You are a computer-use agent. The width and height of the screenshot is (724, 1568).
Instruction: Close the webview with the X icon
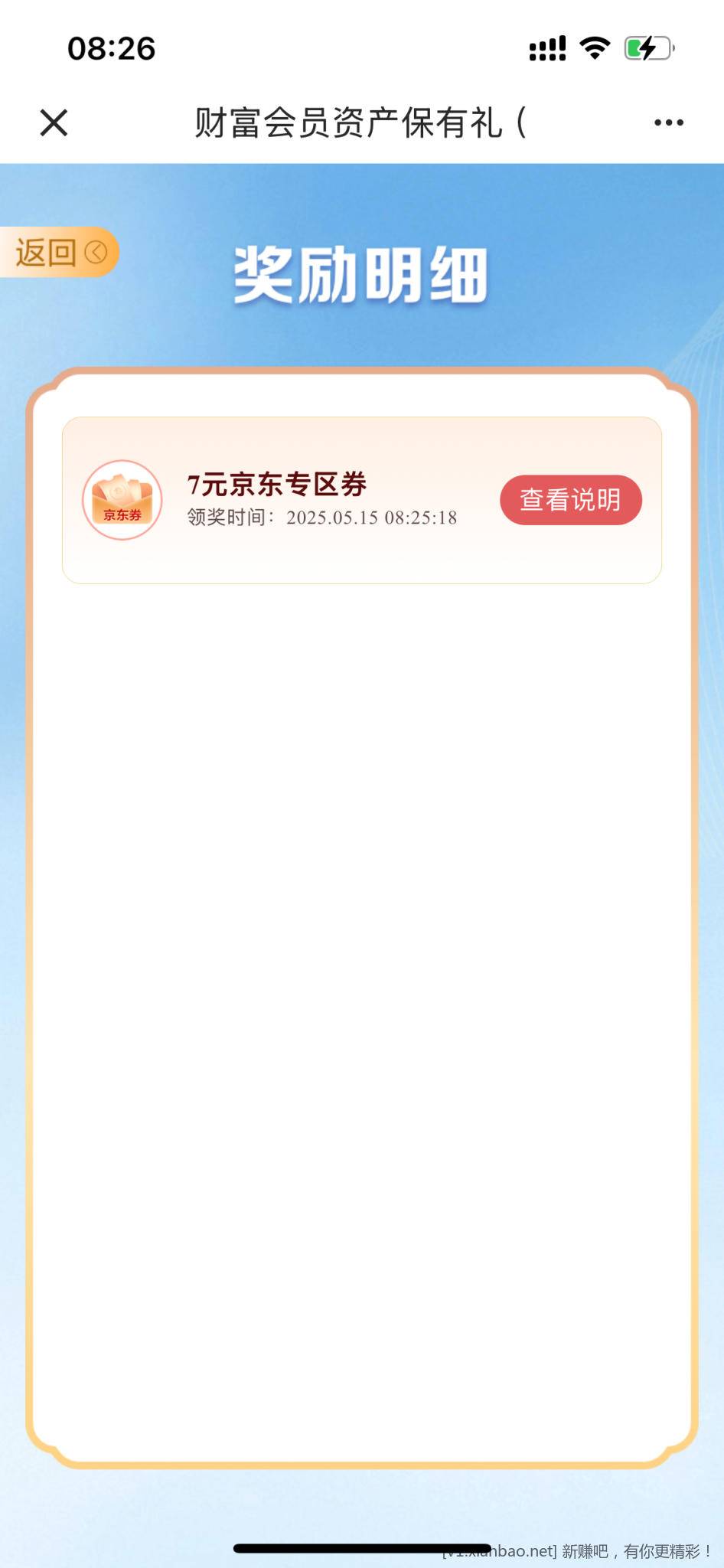pyautogui.click(x=54, y=122)
